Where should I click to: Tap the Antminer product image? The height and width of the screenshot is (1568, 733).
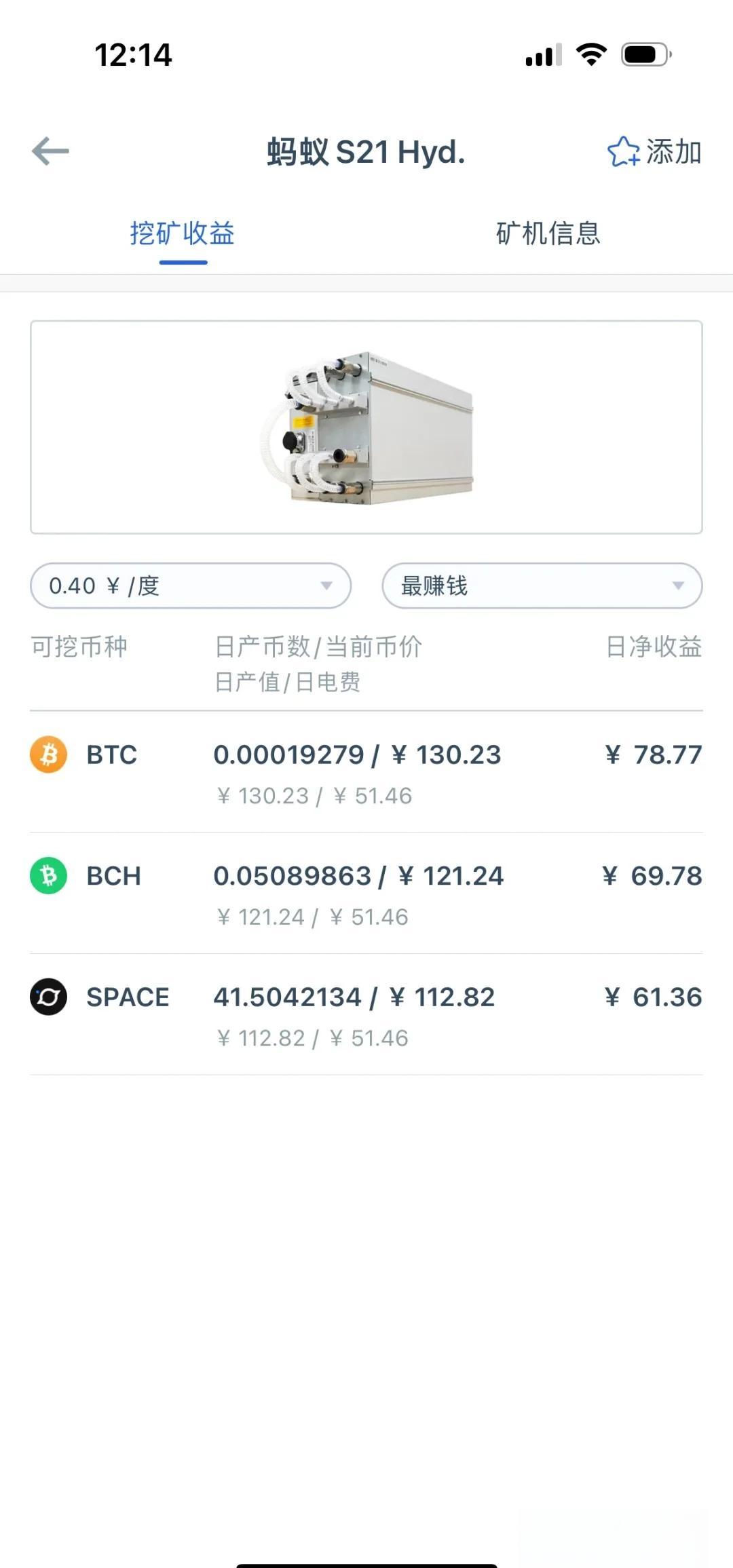(x=366, y=427)
